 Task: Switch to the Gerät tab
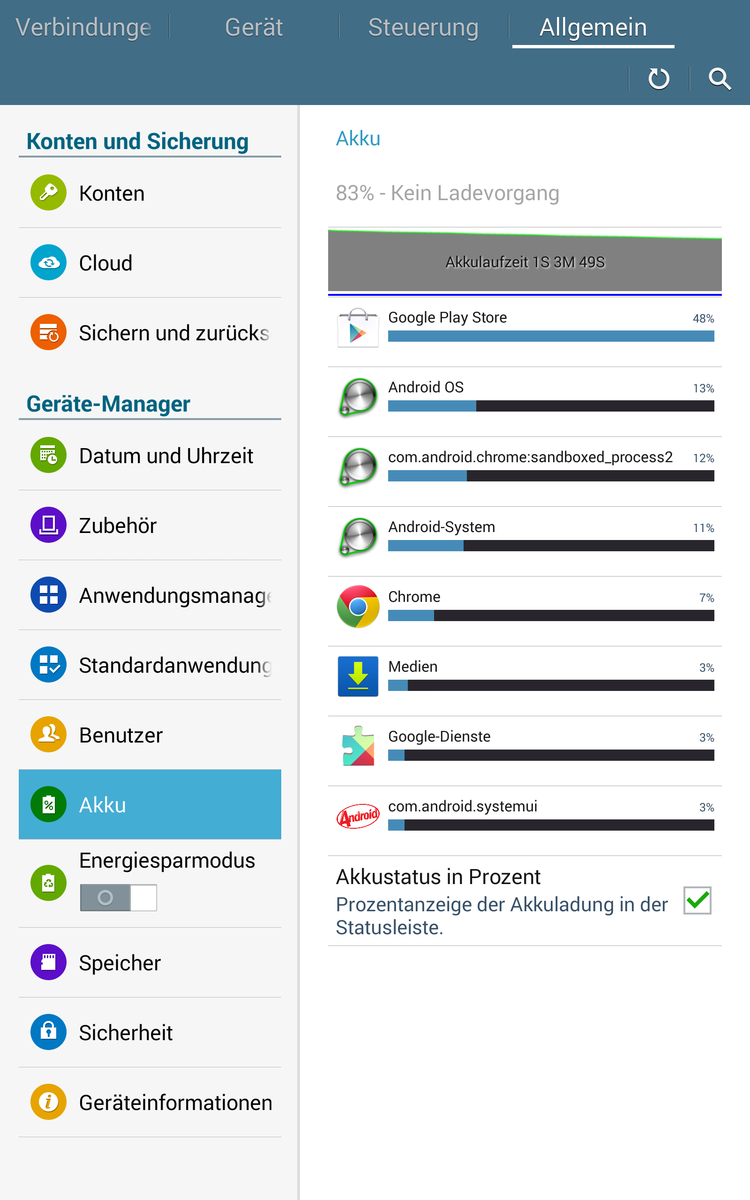254,27
